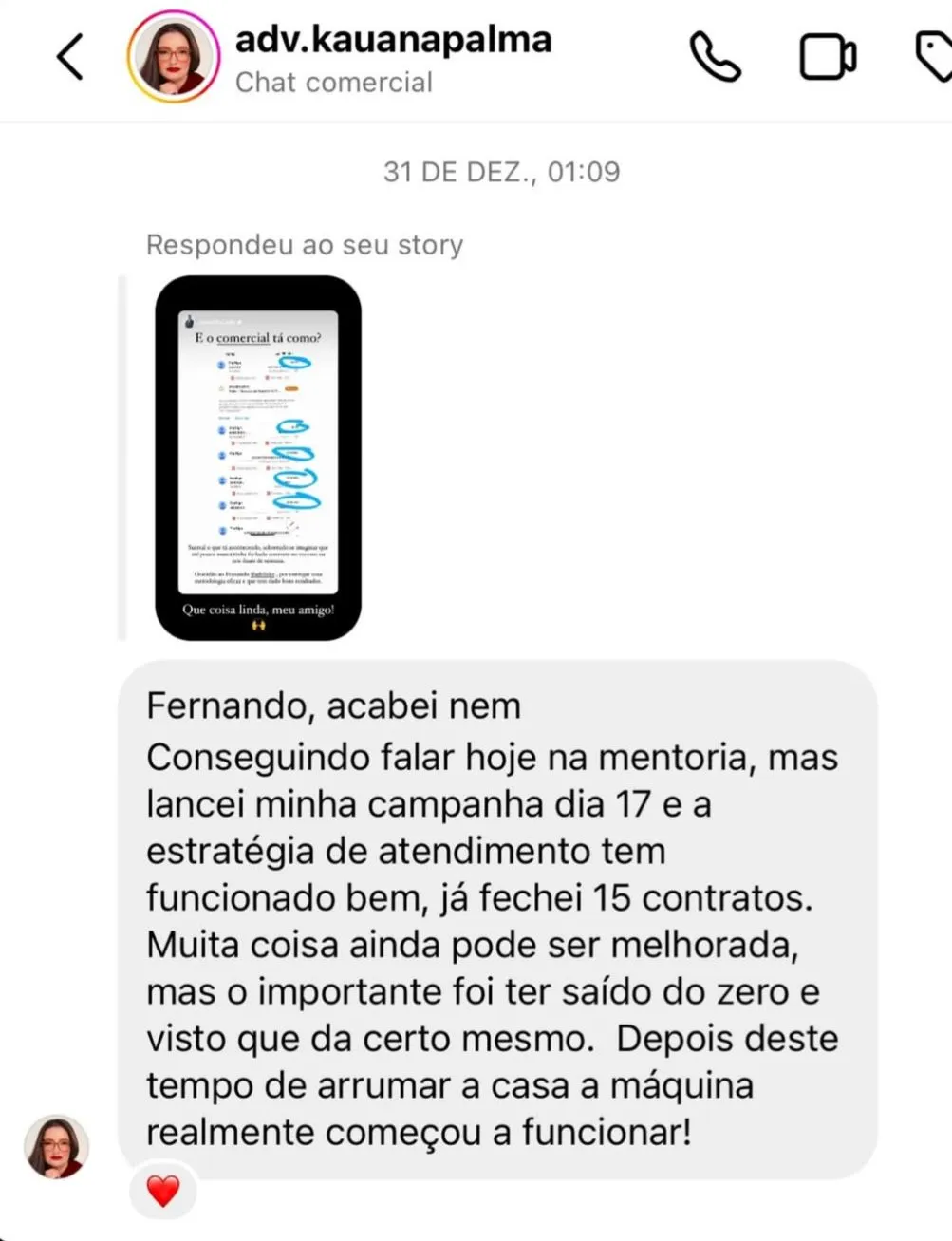The width and height of the screenshot is (952, 1241).
Task: Open adv.kauanapalma chat details from the name
Action: click(x=393, y=41)
